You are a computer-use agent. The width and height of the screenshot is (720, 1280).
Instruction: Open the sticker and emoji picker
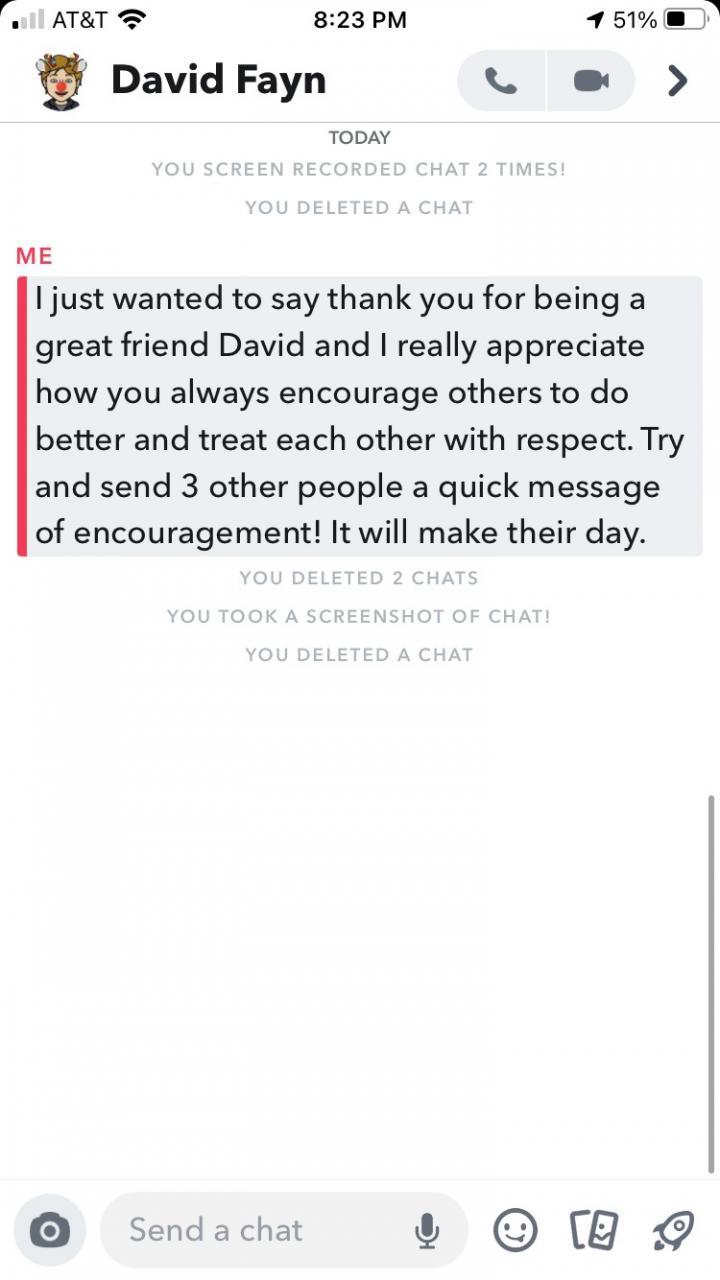516,1230
